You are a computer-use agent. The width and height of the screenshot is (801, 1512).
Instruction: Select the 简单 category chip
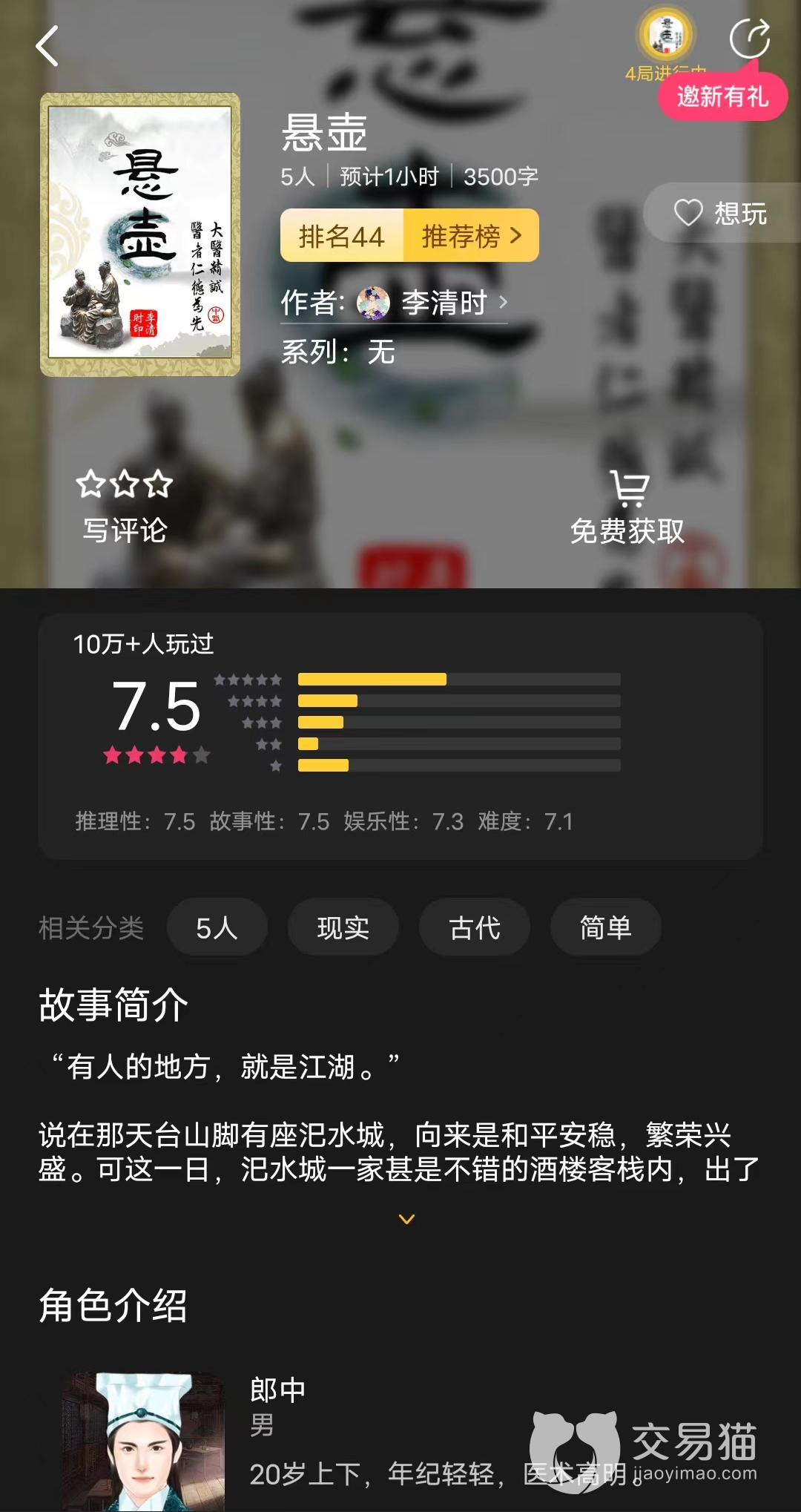point(605,927)
